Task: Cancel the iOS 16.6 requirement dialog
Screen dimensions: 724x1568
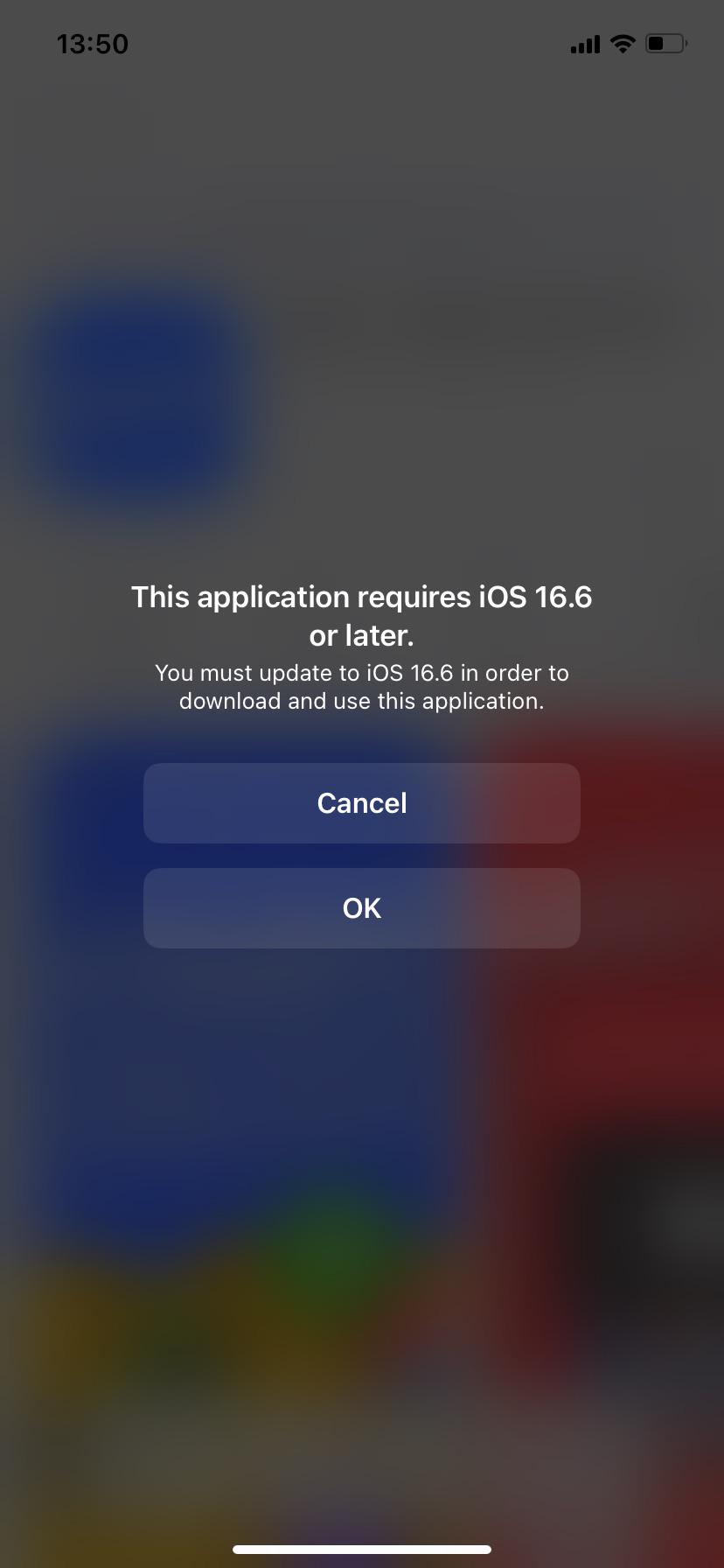Action: (x=362, y=803)
